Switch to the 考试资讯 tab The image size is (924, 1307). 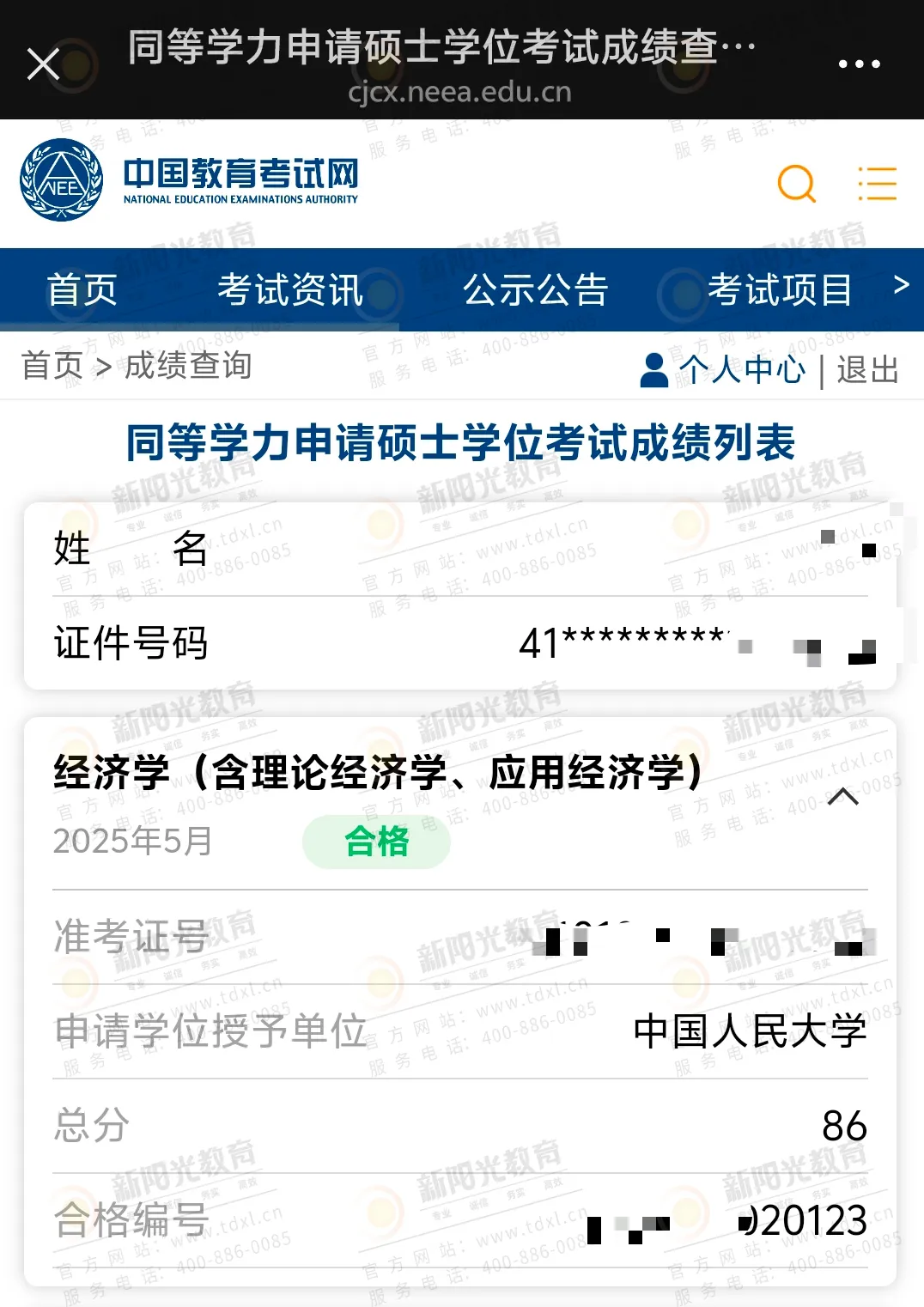[x=290, y=289]
